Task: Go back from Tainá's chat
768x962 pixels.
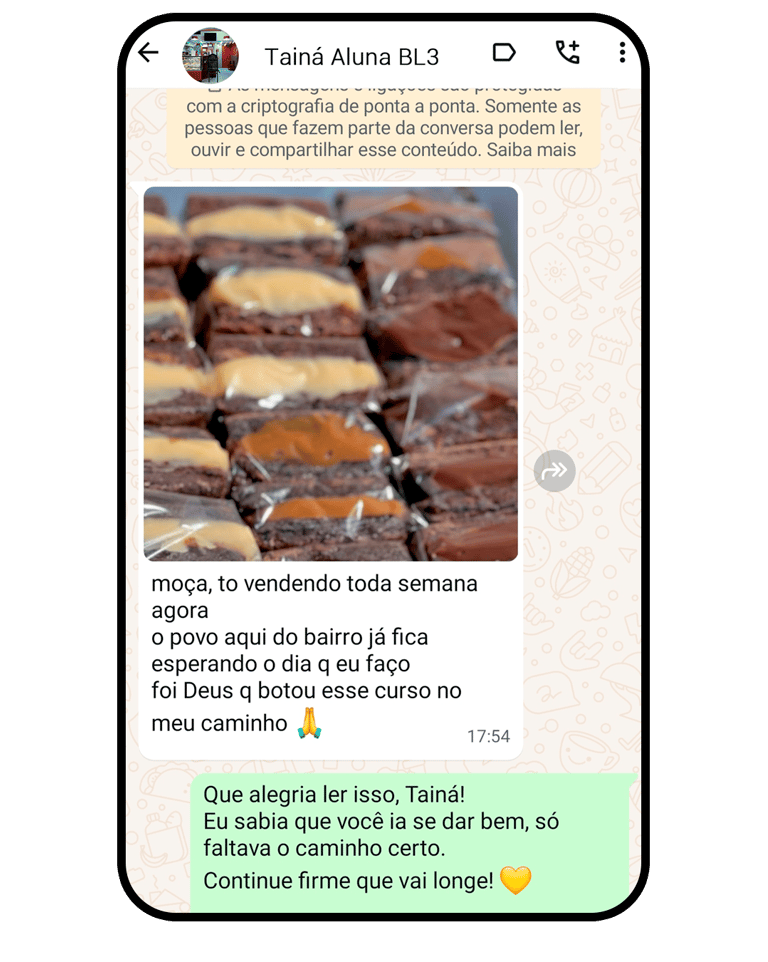Action: (x=149, y=53)
